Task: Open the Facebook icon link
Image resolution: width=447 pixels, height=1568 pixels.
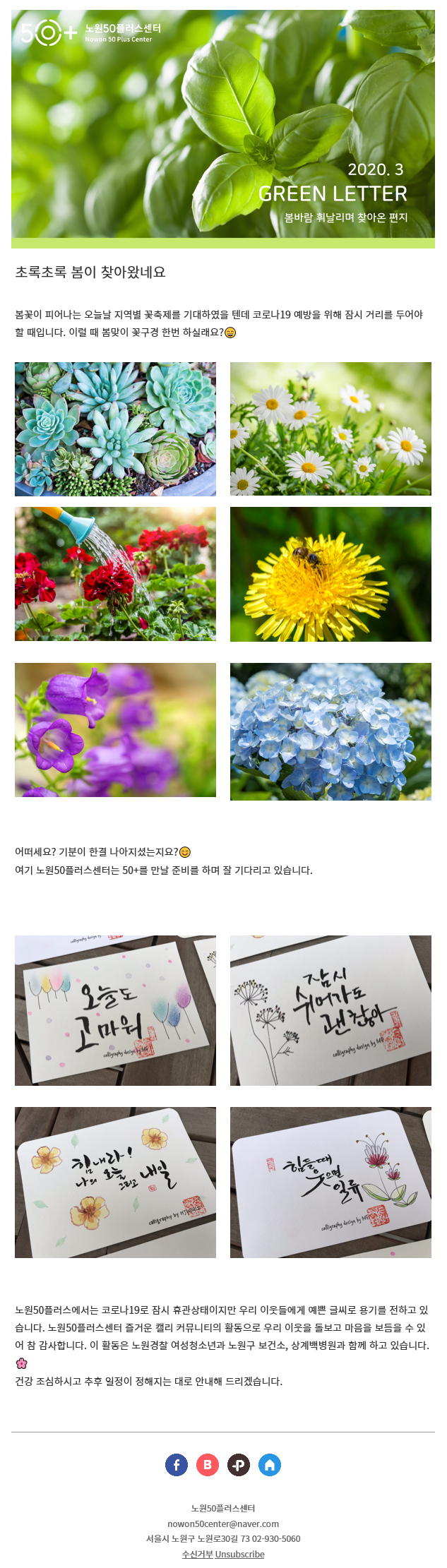Action: [x=177, y=1464]
